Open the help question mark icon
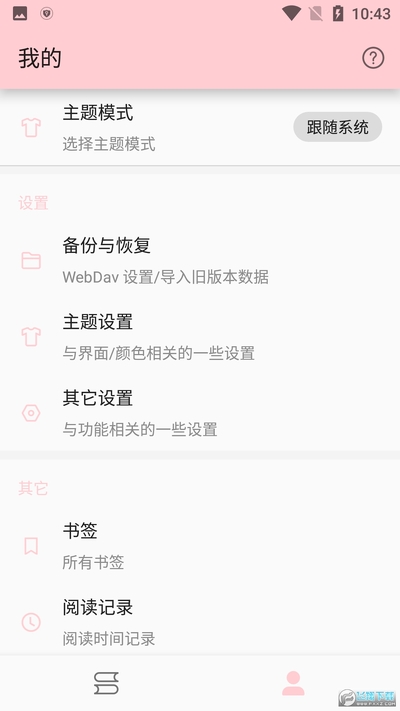 pos(373,58)
